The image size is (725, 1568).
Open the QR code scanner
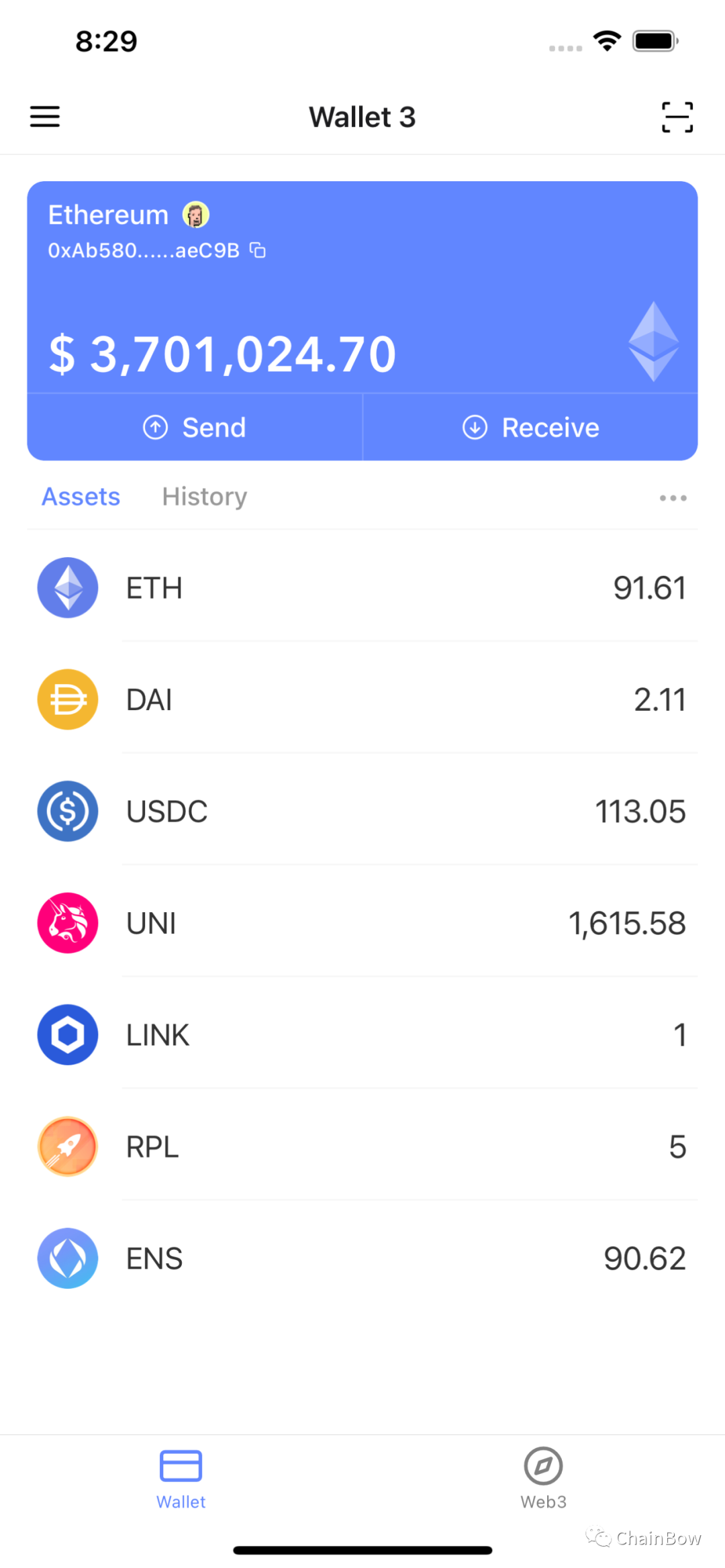coord(677,117)
